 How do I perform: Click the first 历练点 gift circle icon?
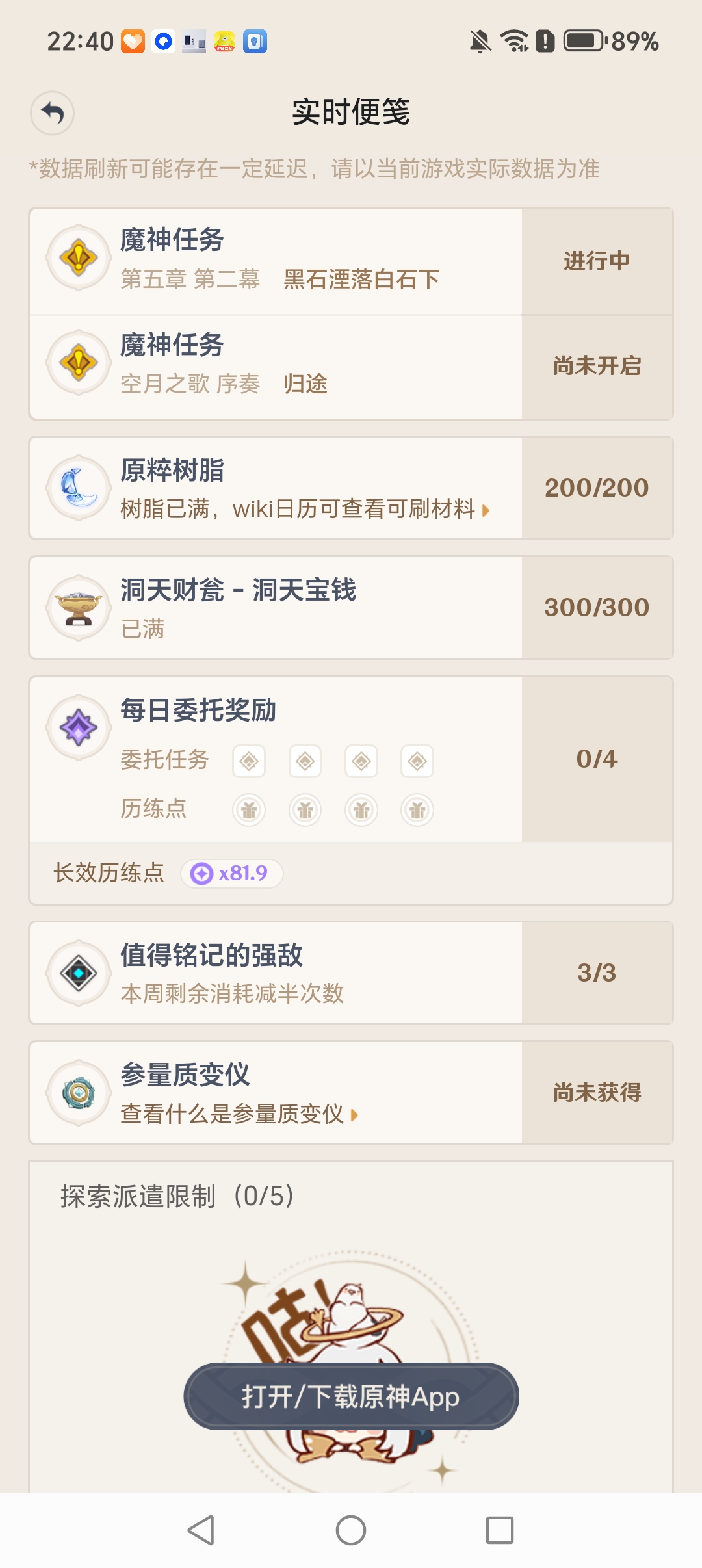click(248, 809)
